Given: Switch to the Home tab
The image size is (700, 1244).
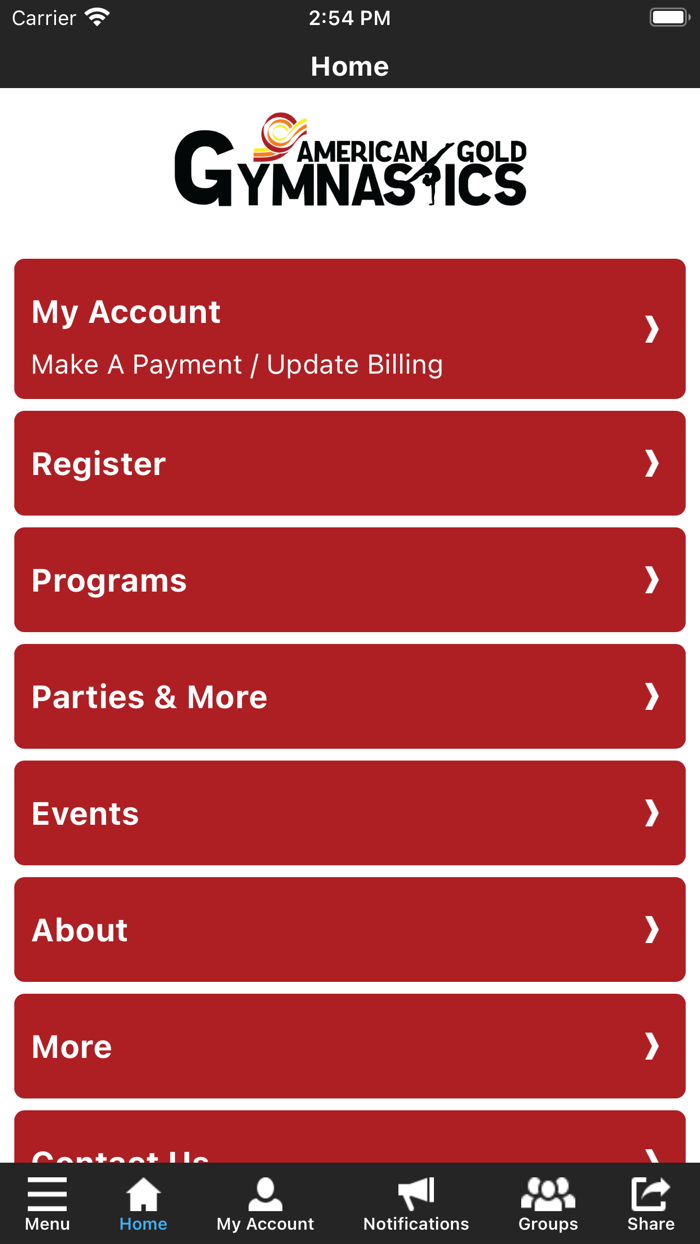Looking at the screenshot, I should pos(143,1204).
